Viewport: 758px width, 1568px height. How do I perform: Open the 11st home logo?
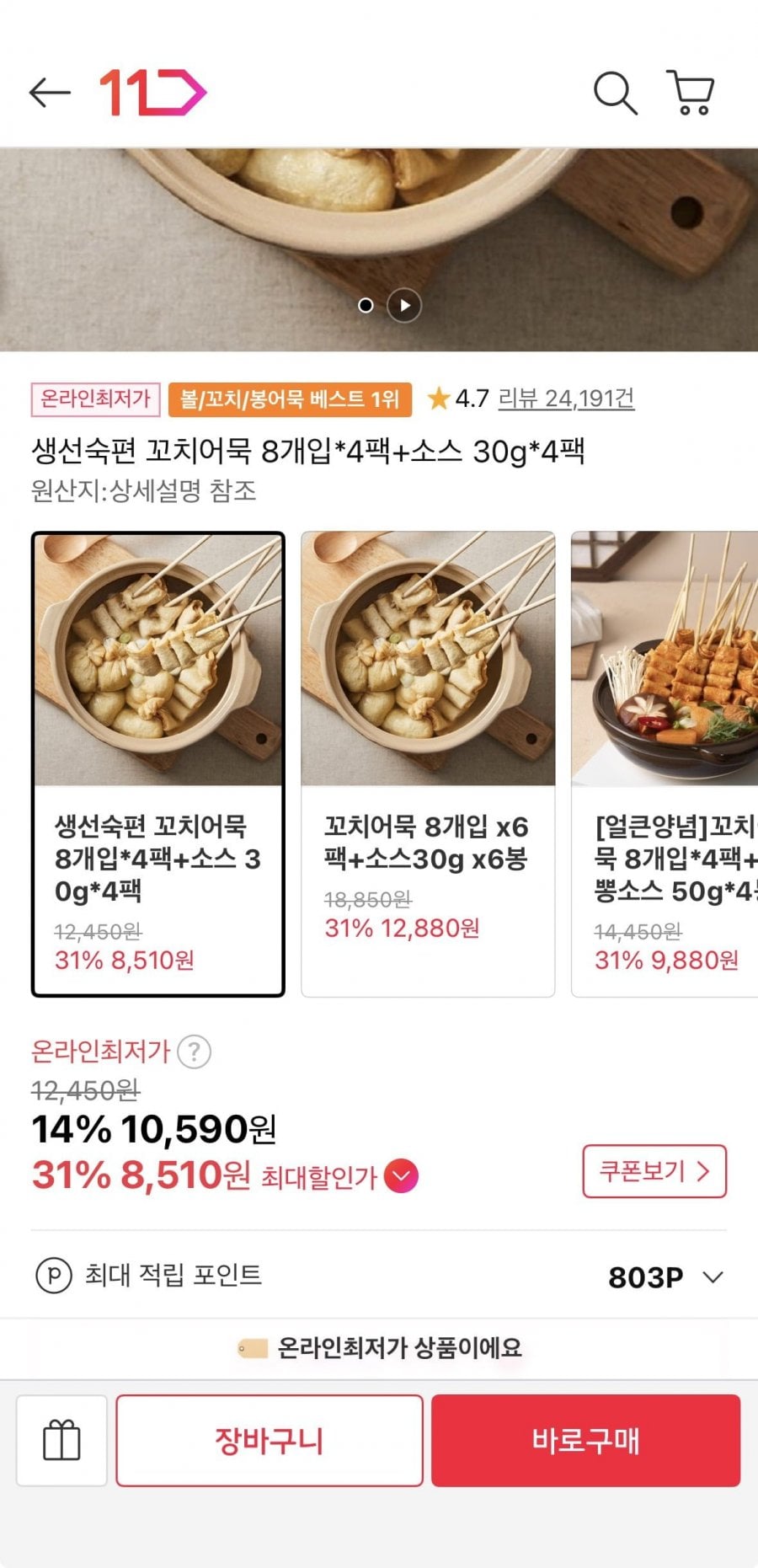[x=152, y=93]
